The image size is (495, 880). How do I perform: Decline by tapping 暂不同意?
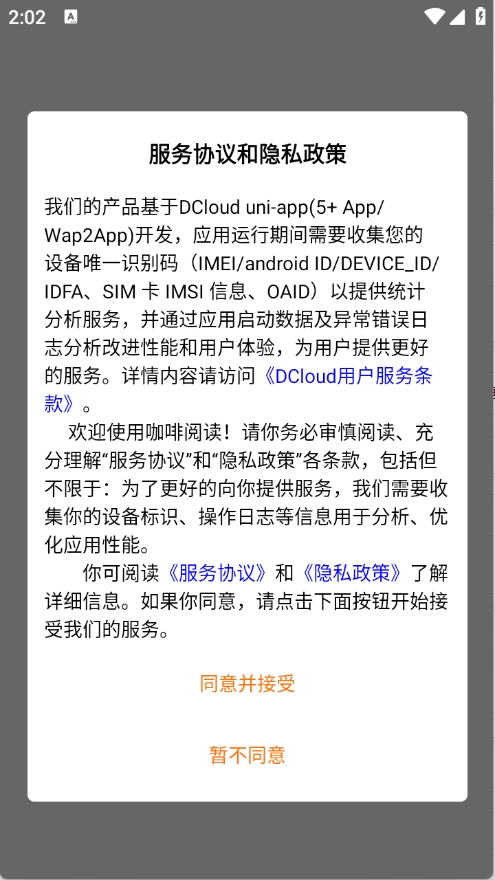pos(247,755)
